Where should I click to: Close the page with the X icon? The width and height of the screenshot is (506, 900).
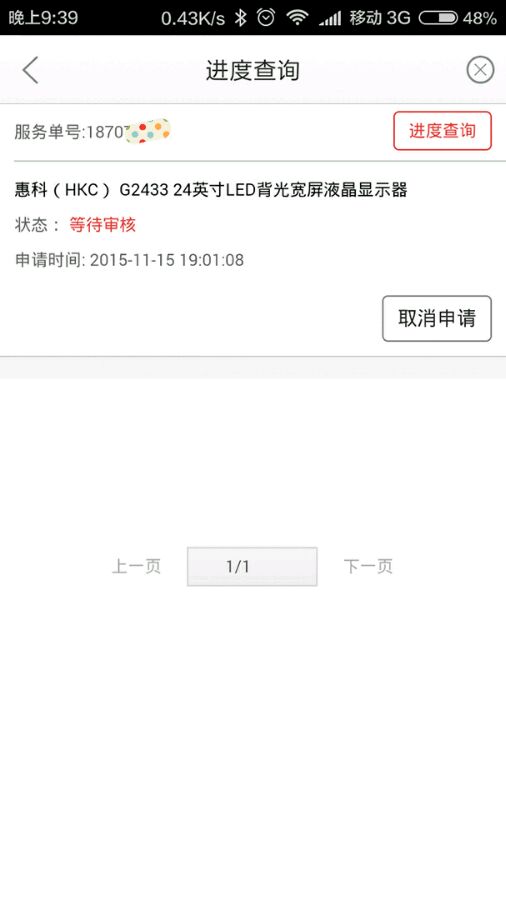click(480, 70)
